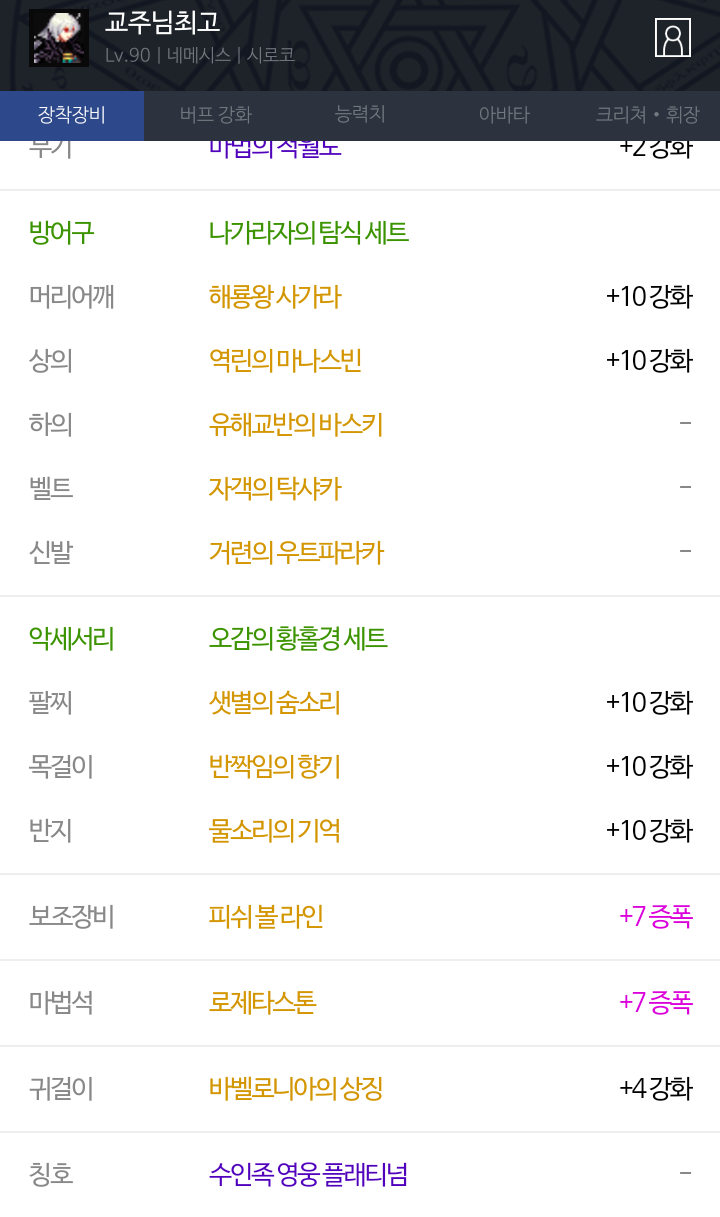Switch to the 버프 강화 tab
720x1217 pixels.
pos(216,115)
